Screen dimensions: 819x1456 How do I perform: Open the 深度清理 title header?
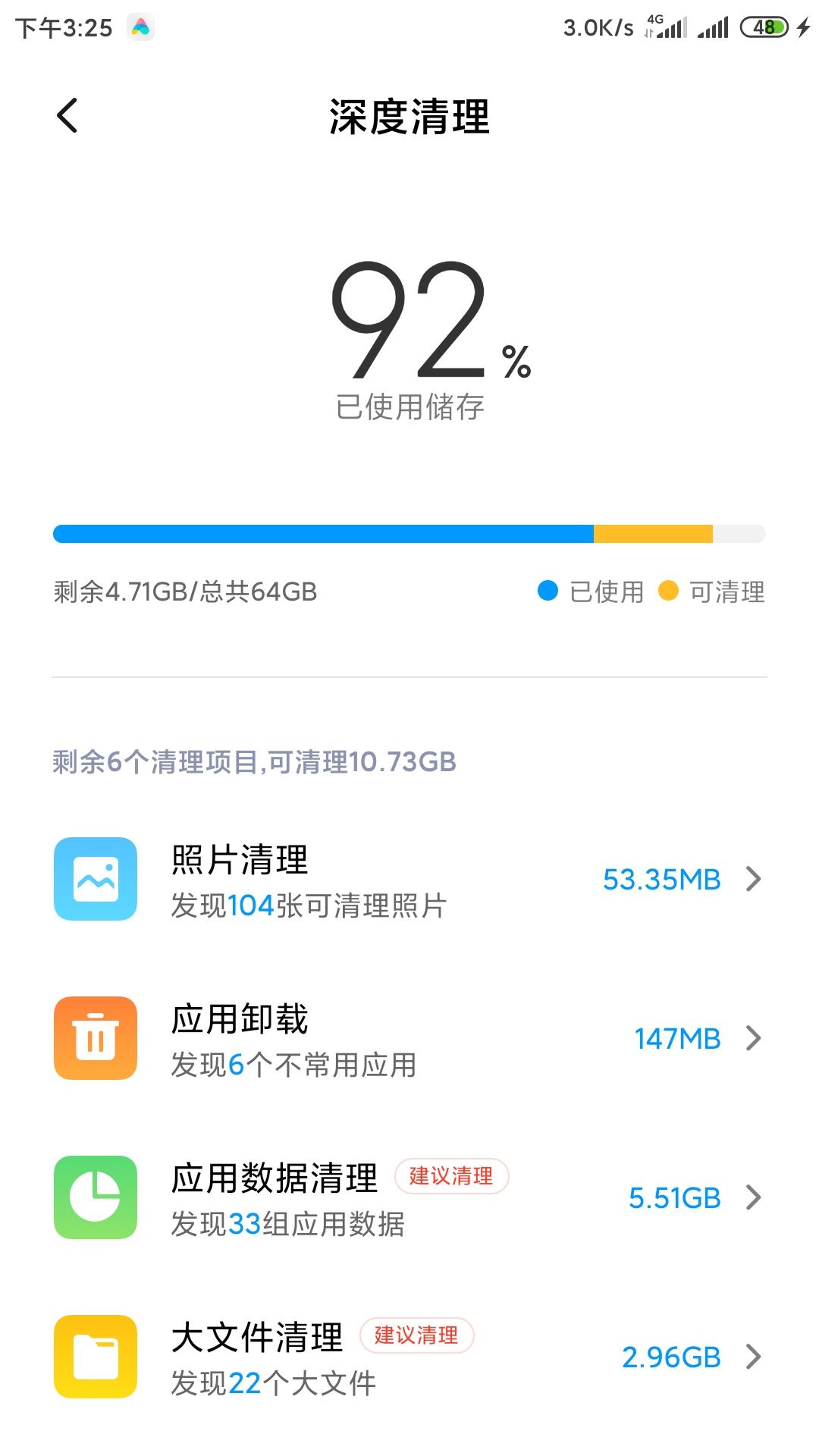click(x=408, y=115)
